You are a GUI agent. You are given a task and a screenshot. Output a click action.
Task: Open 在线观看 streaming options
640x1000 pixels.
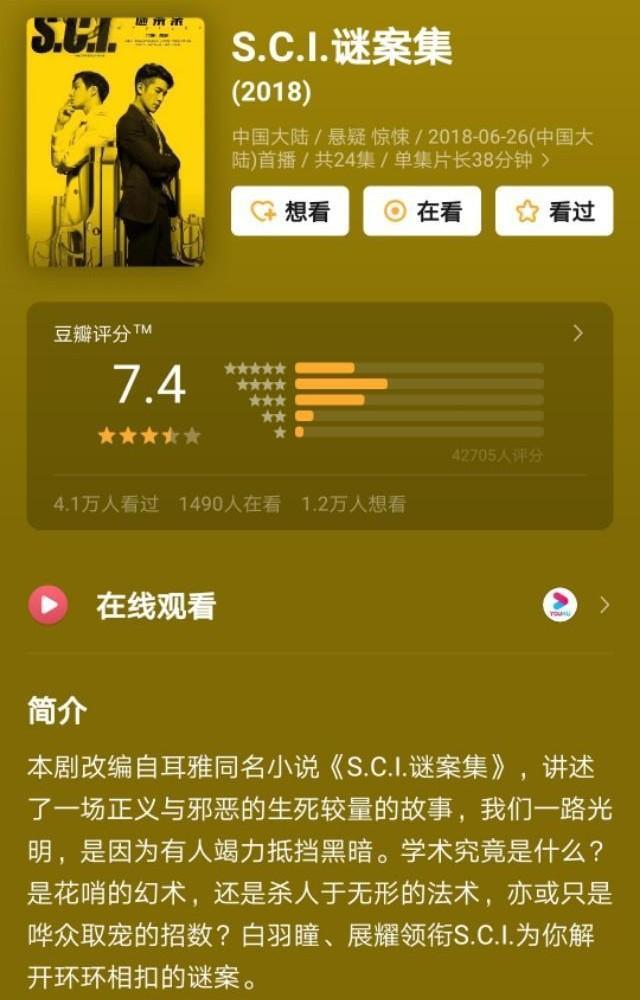click(320, 605)
